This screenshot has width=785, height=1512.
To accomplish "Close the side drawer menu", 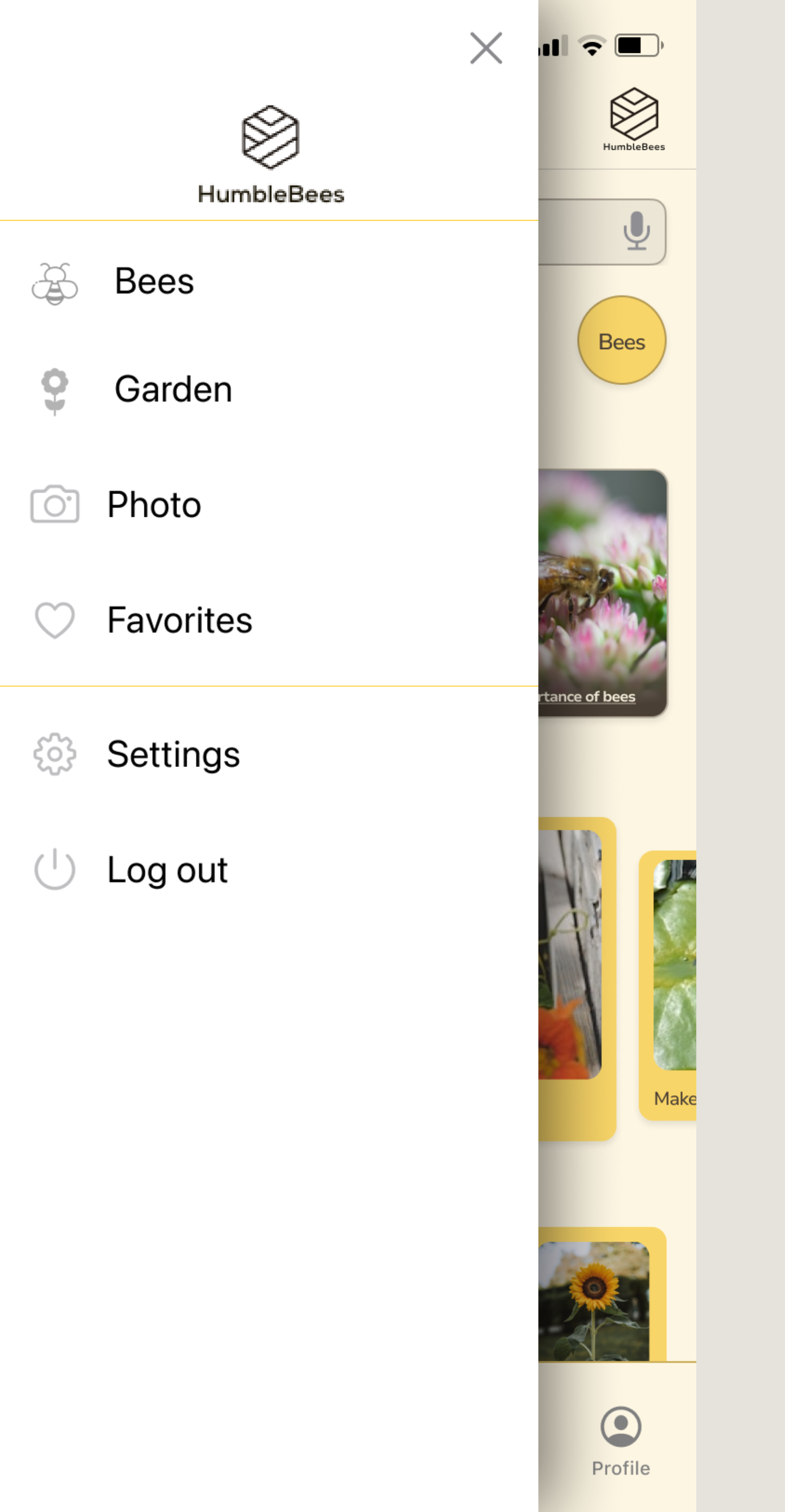I will (x=486, y=48).
